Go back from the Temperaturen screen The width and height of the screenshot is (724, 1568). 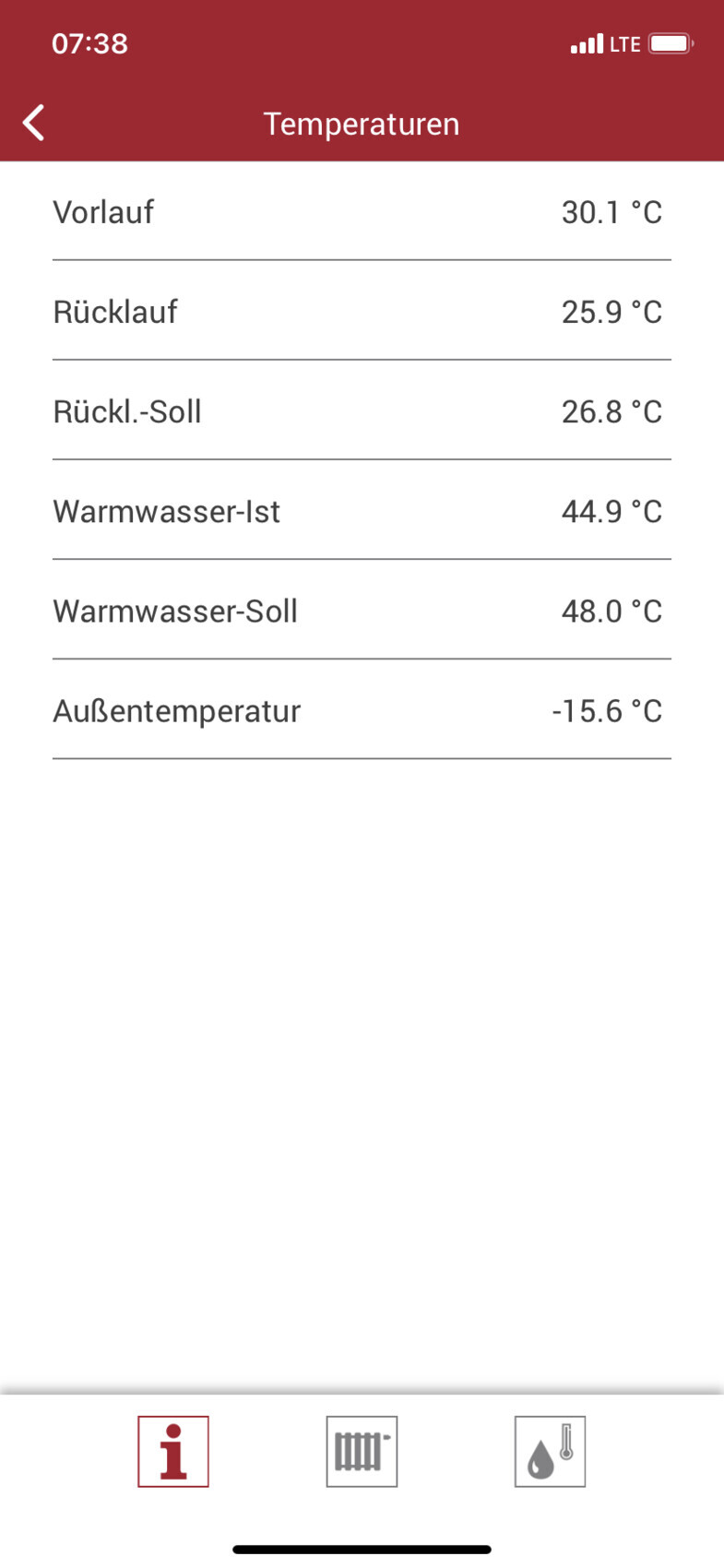[x=34, y=123]
